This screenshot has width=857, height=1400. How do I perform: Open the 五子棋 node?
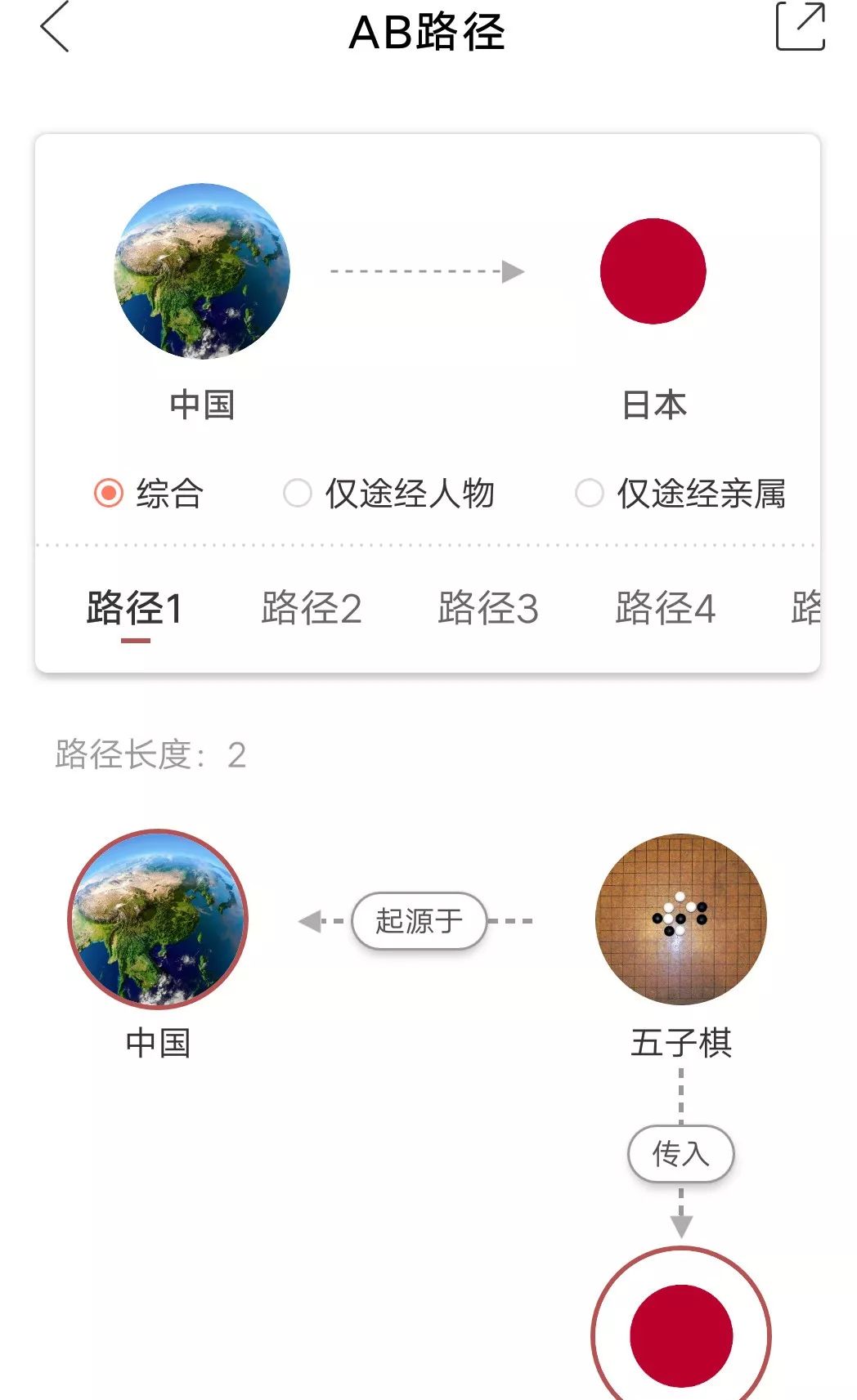680,919
